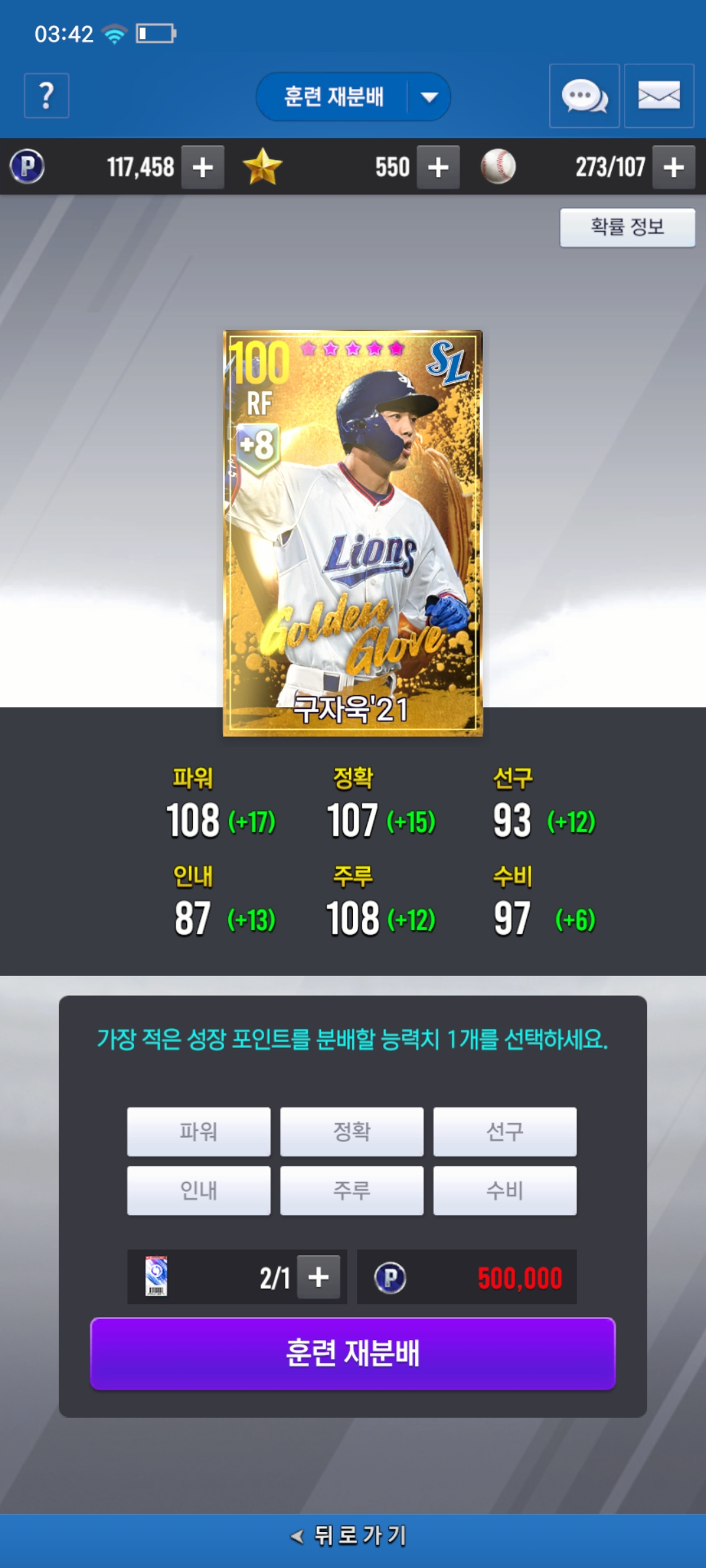
Task: Choose the 선구 stat button
Action: point(505,1132)
